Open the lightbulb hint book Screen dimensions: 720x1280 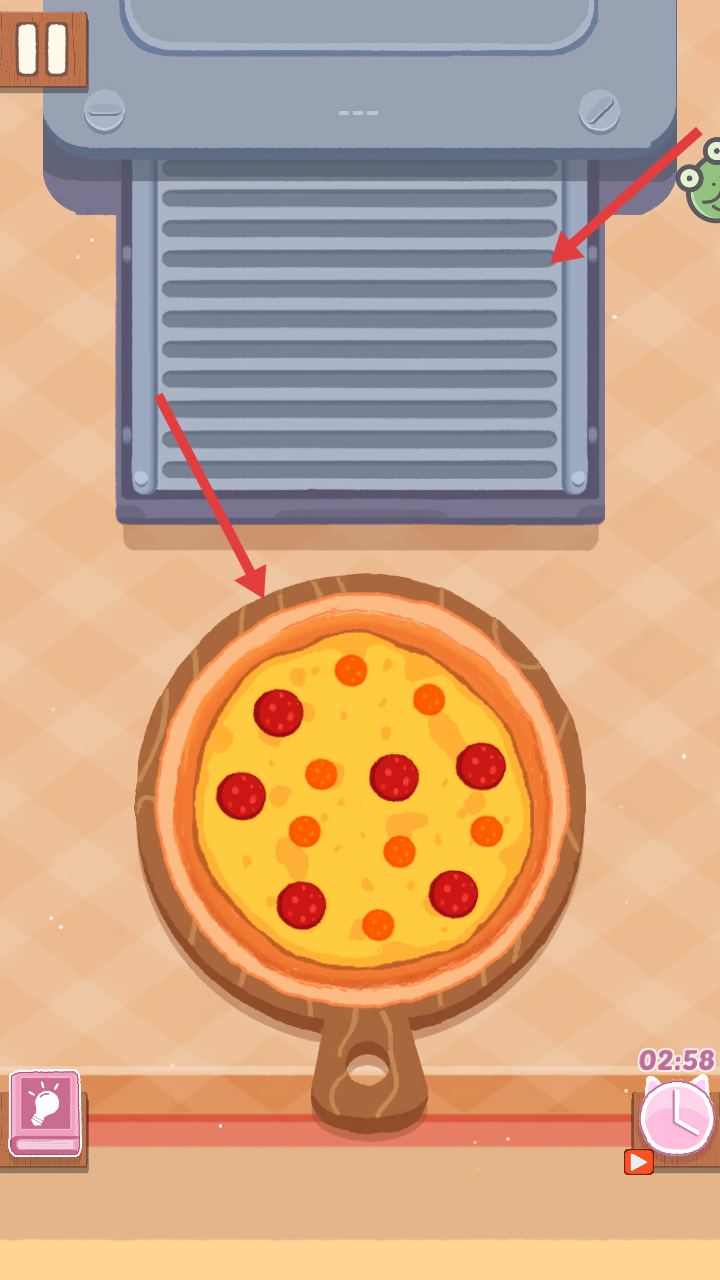45,1113
